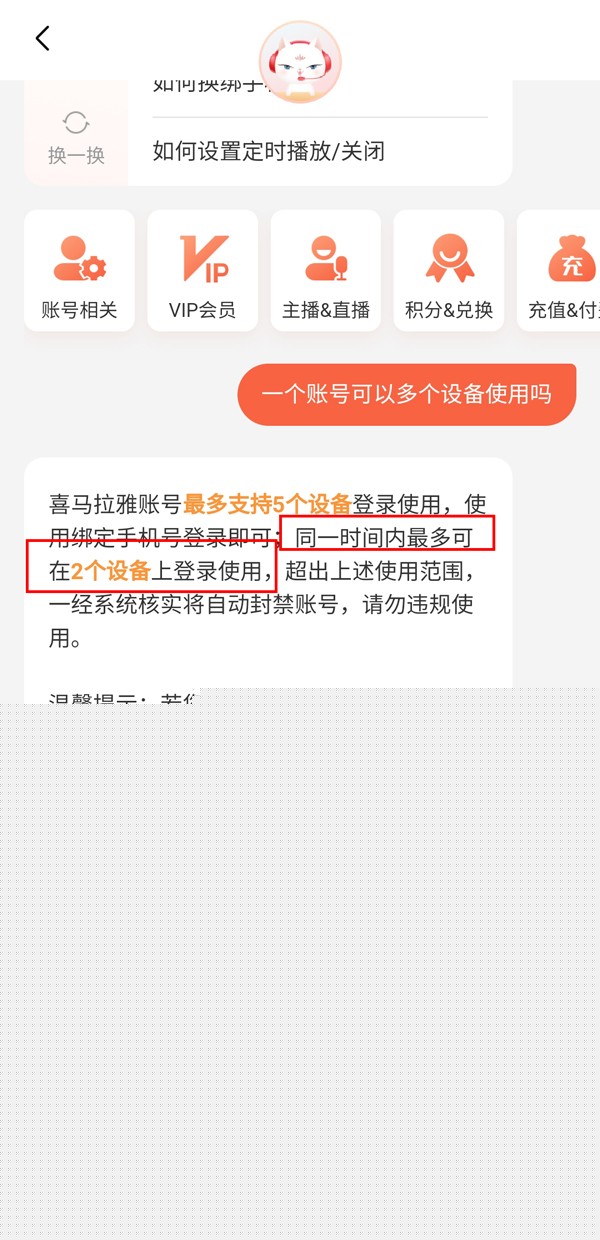This screenshot has width=600, height=1240.
Task: Select the 主播&直播 category
Action: 326,270
